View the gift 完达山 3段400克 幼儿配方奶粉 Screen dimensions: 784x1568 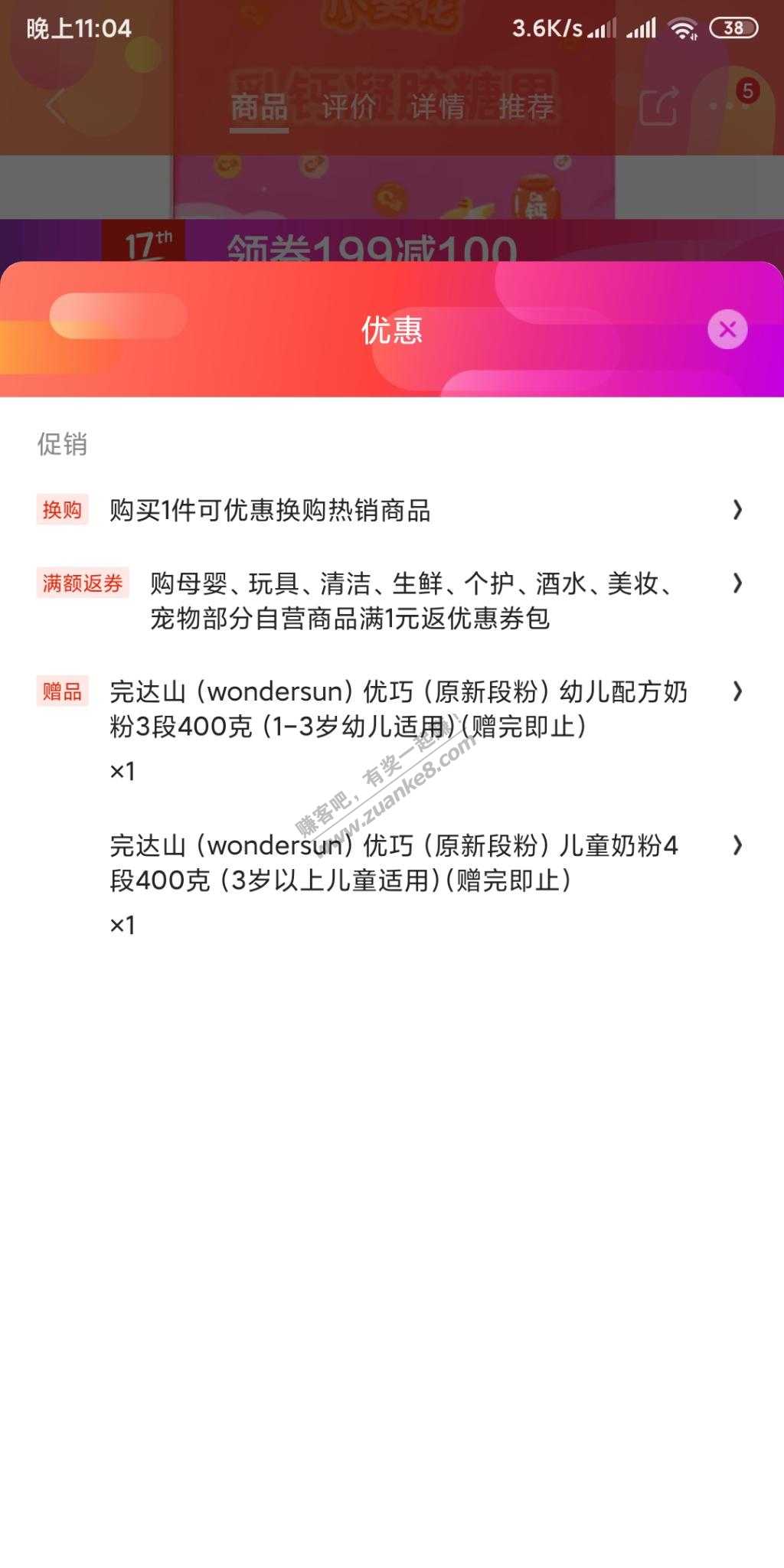coord(398,709)
